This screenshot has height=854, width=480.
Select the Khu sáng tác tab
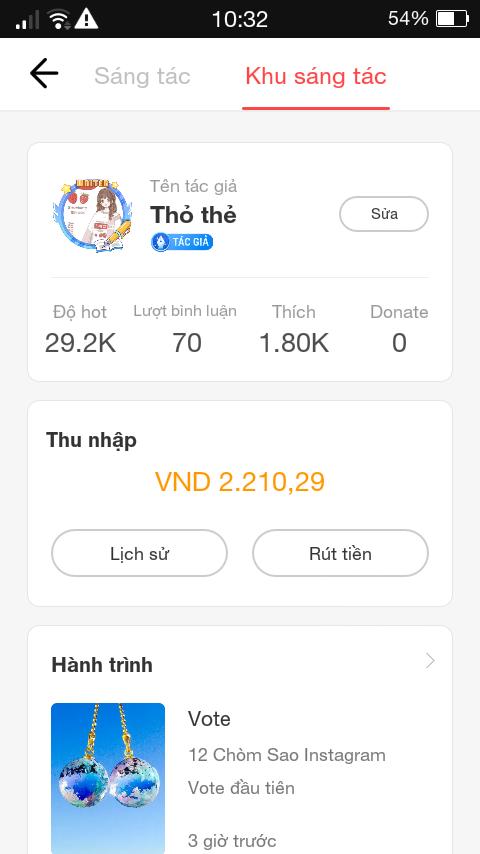coord(316,76)
